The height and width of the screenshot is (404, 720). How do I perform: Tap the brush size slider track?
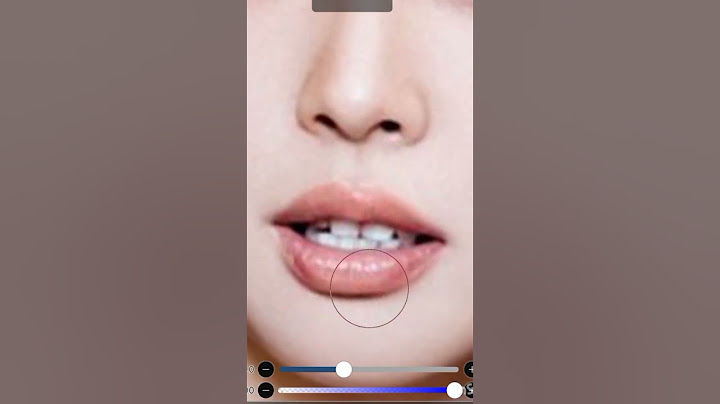point(400,369)
